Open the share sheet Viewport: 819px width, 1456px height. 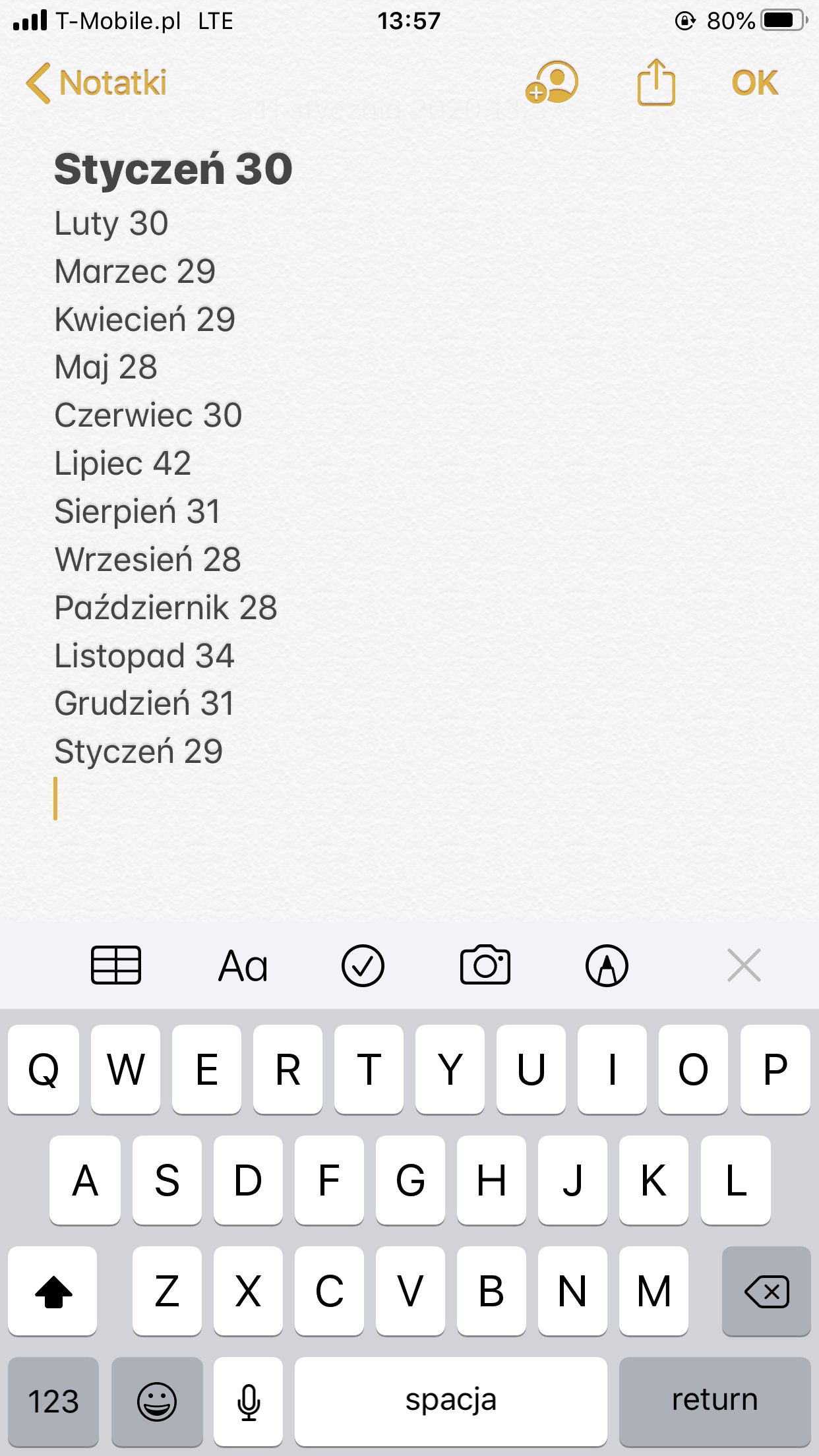tap(655, 83)
